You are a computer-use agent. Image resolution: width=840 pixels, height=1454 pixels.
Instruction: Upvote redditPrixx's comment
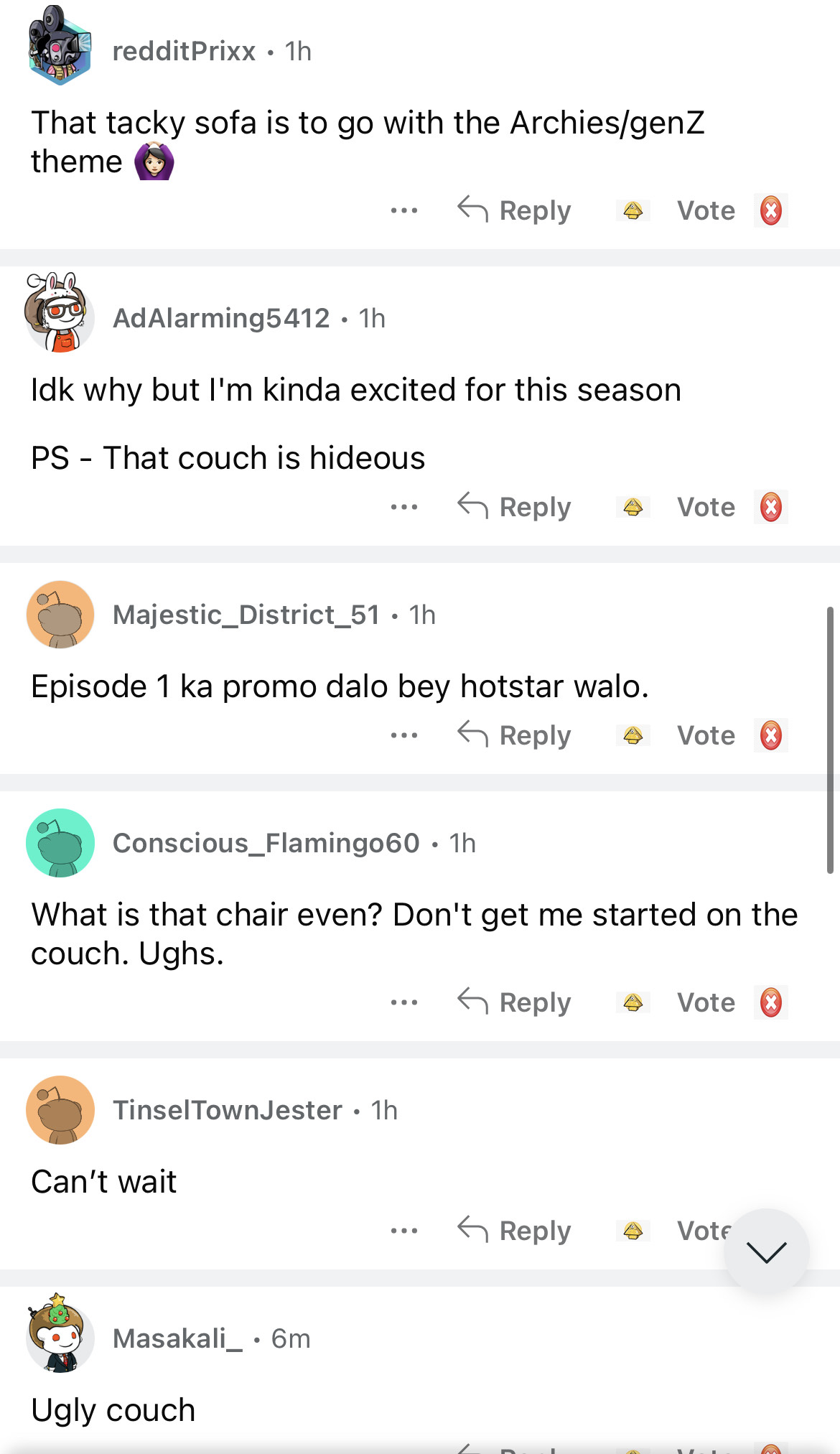pyautogui.click(x=633, y=210)
